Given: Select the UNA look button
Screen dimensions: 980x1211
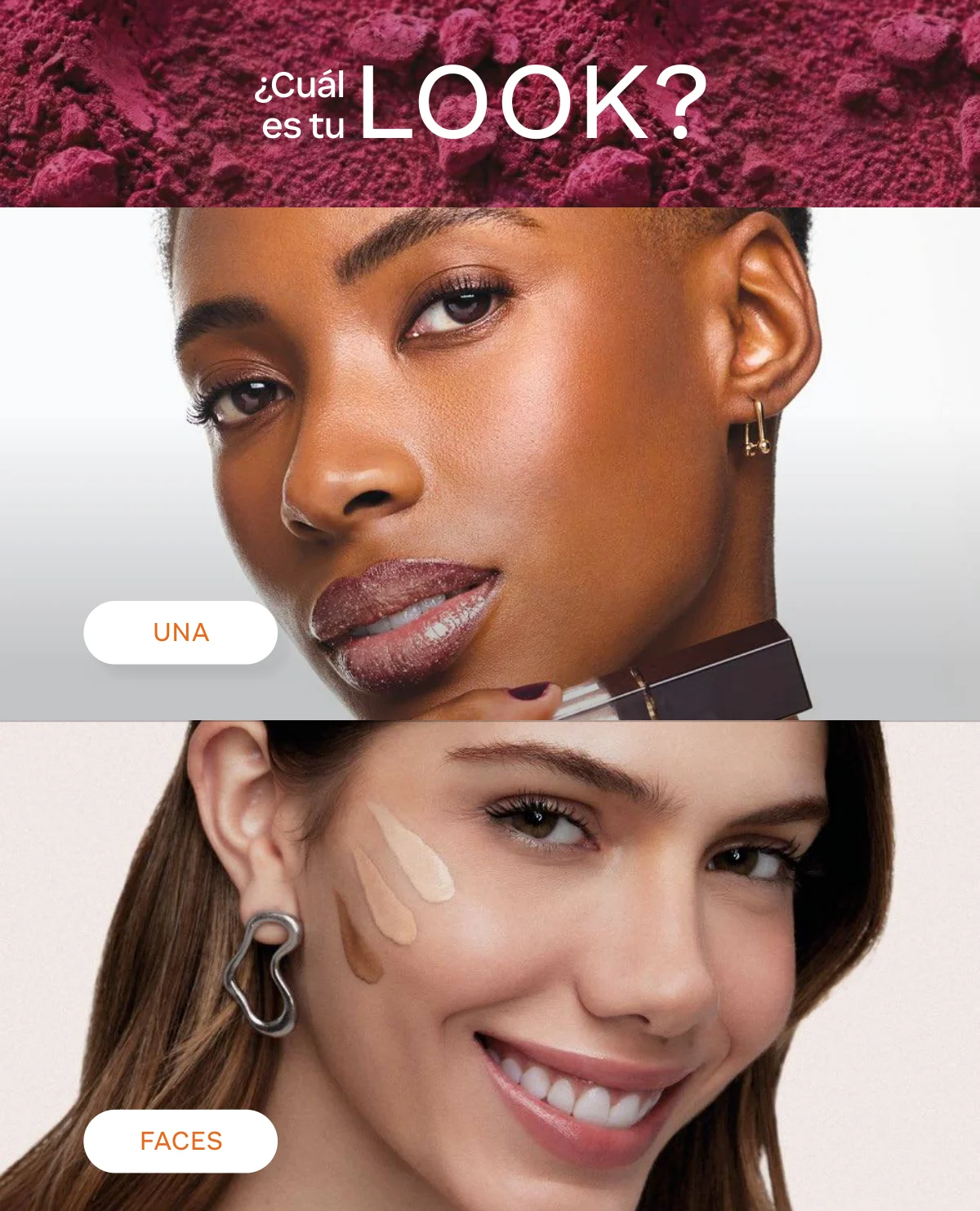Looking at the screenshot, I should (180, 633).
